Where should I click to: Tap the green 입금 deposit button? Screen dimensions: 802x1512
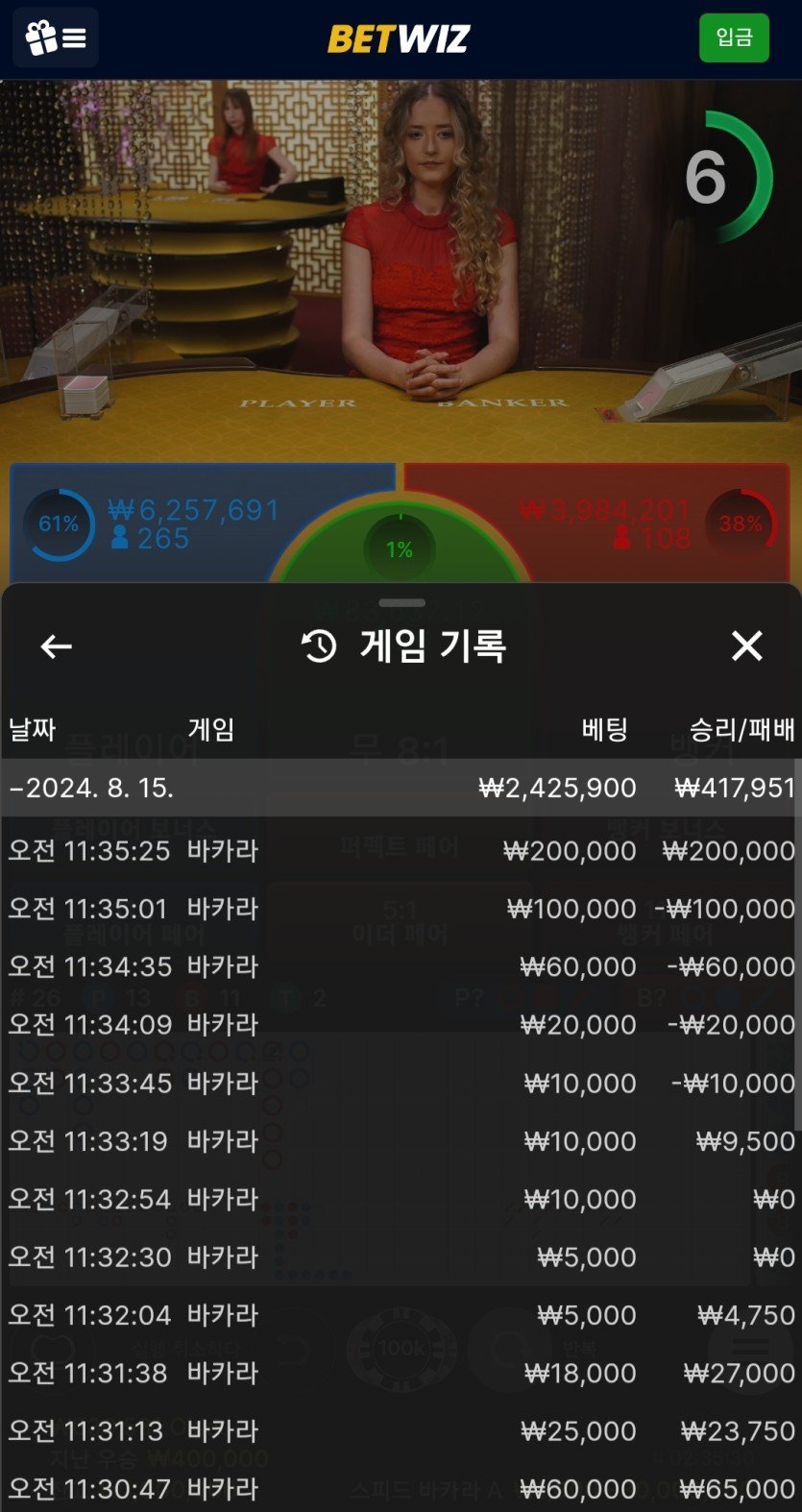click(x=734, y=38)
